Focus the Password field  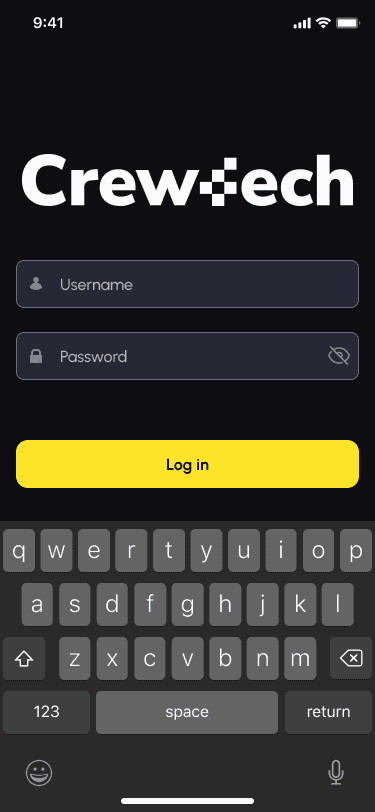click(x=187, y=356)
